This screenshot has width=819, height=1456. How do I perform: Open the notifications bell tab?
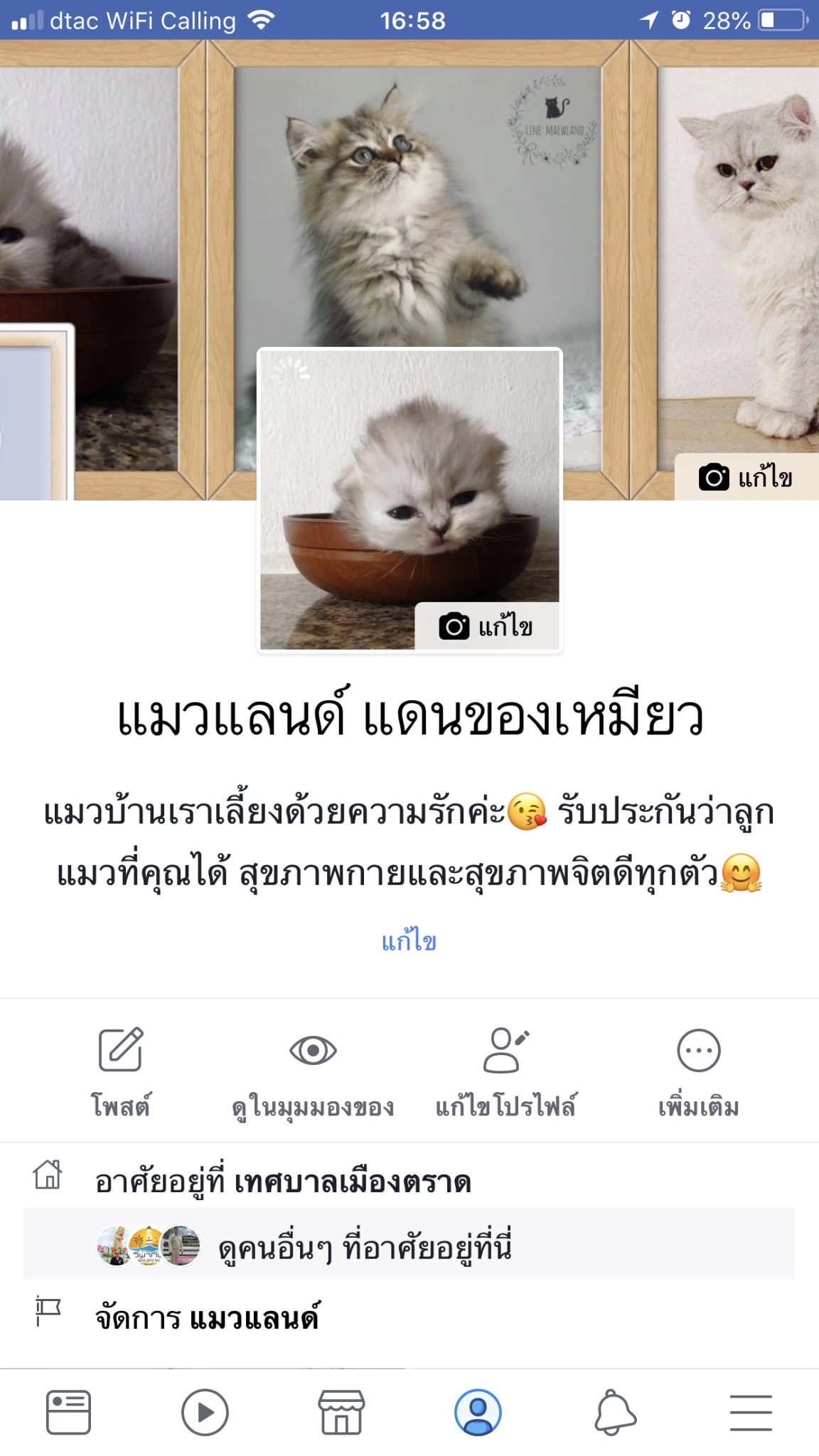pyautogui.click(x=614, y=1412)
